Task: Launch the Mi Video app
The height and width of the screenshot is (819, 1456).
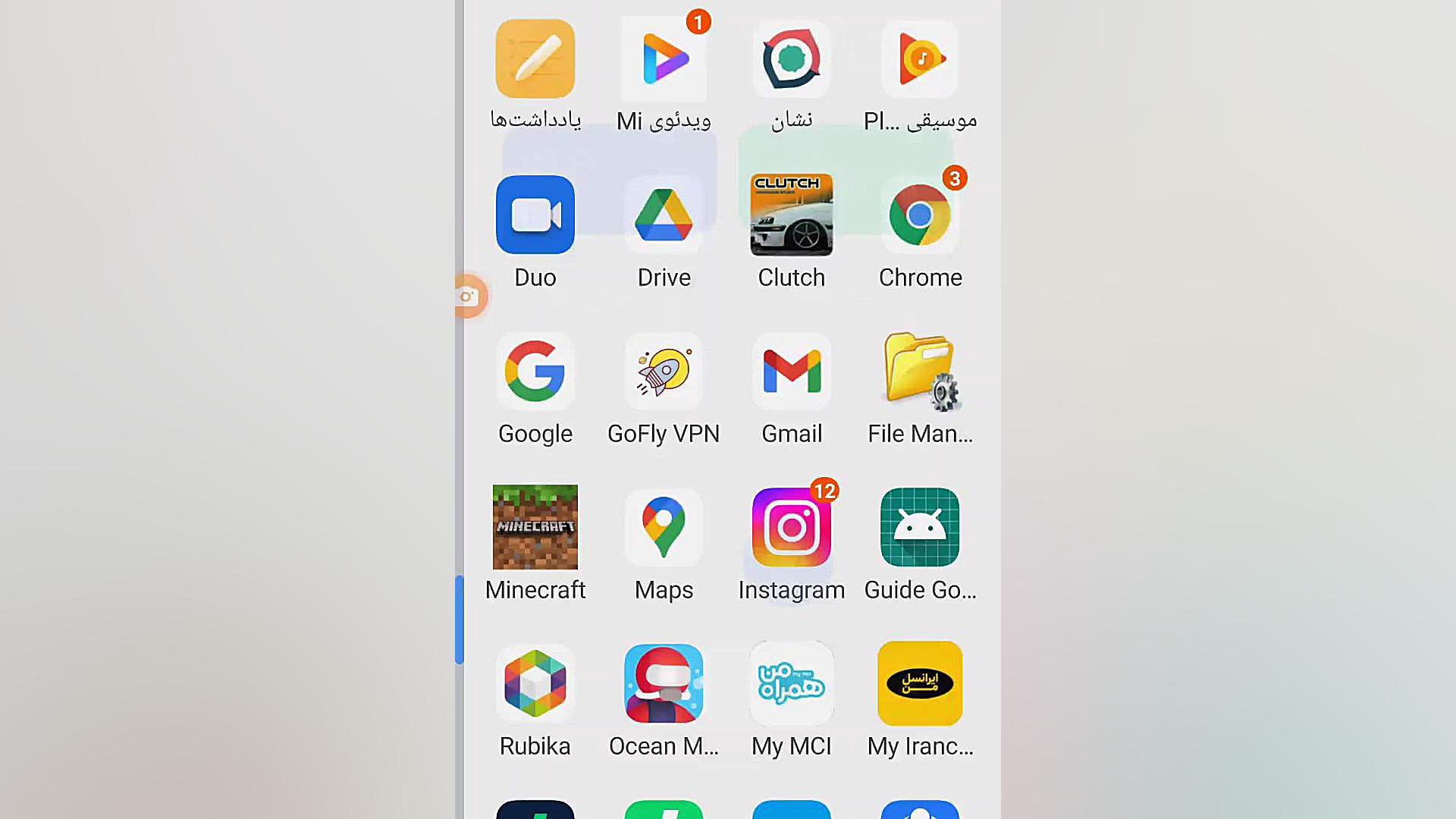Action: tap(664, 59)
